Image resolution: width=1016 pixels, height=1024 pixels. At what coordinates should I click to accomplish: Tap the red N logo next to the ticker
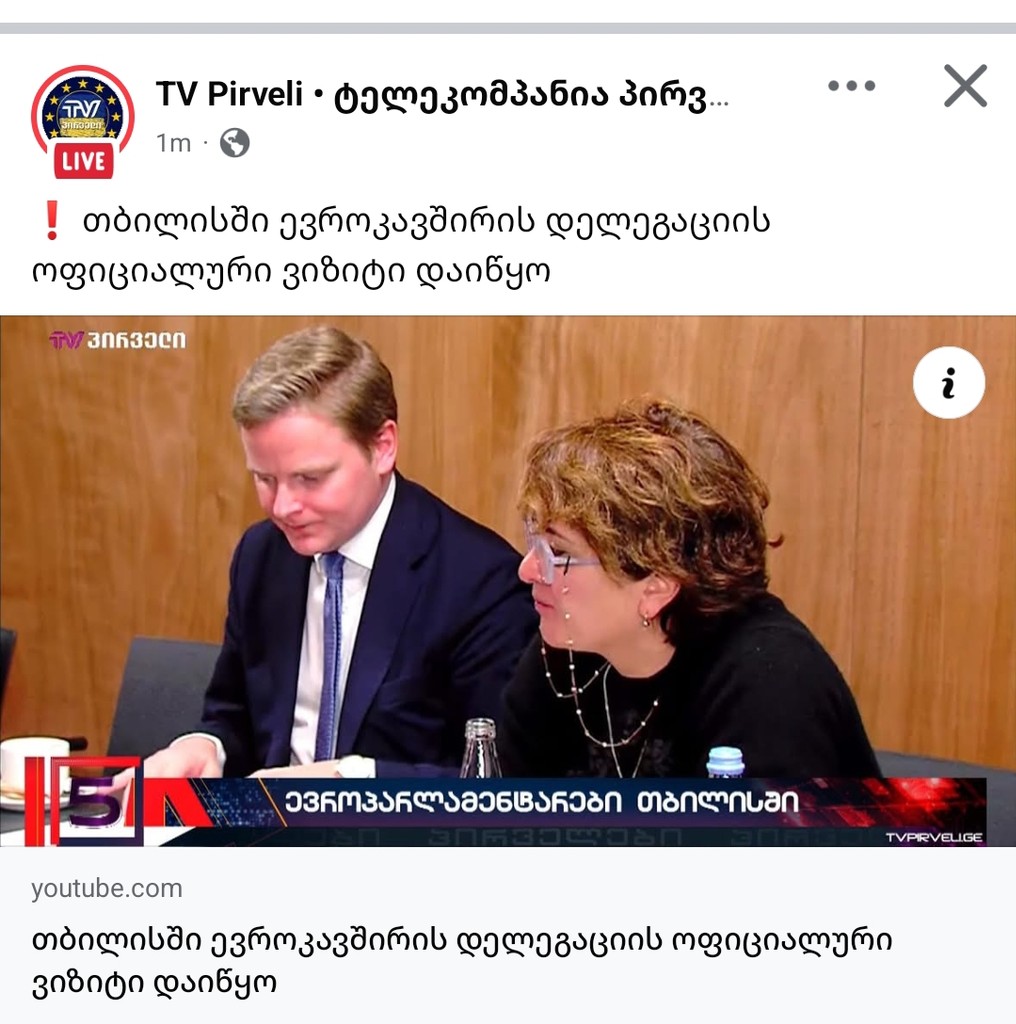click(169, 798)
